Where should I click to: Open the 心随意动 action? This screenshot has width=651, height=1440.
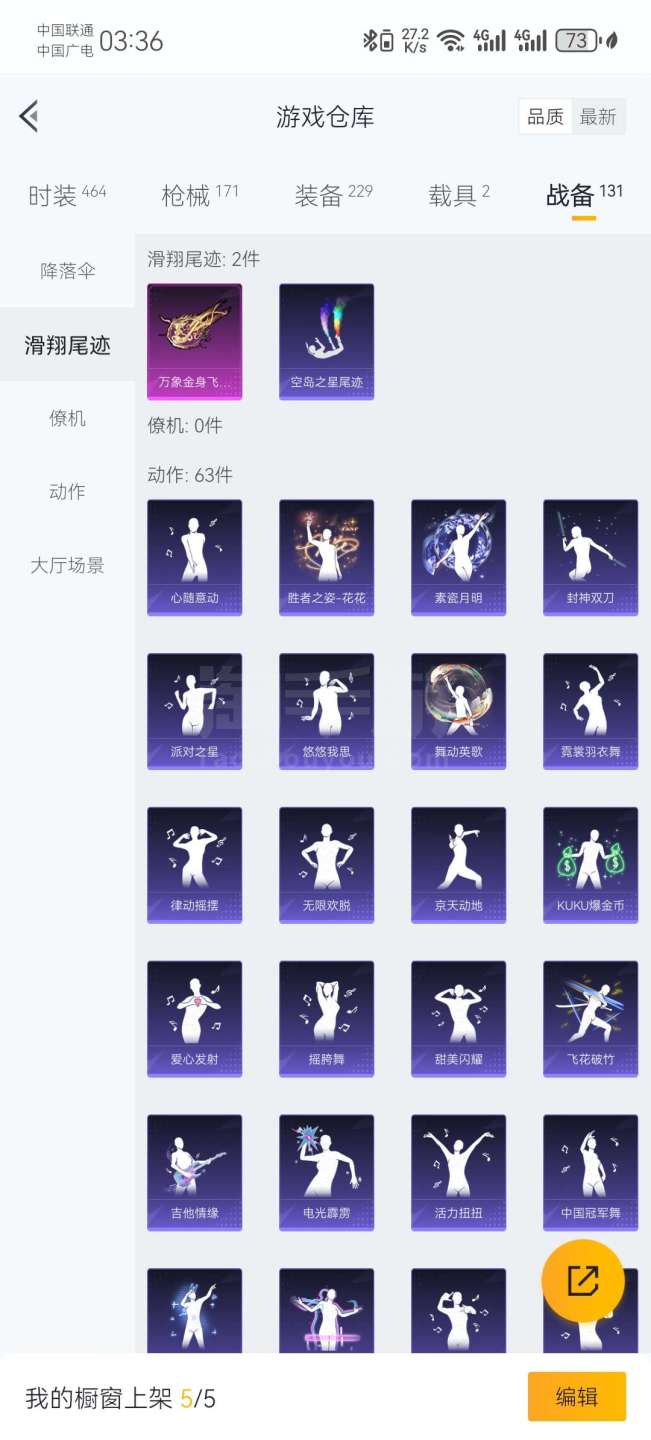pos(194,557)
